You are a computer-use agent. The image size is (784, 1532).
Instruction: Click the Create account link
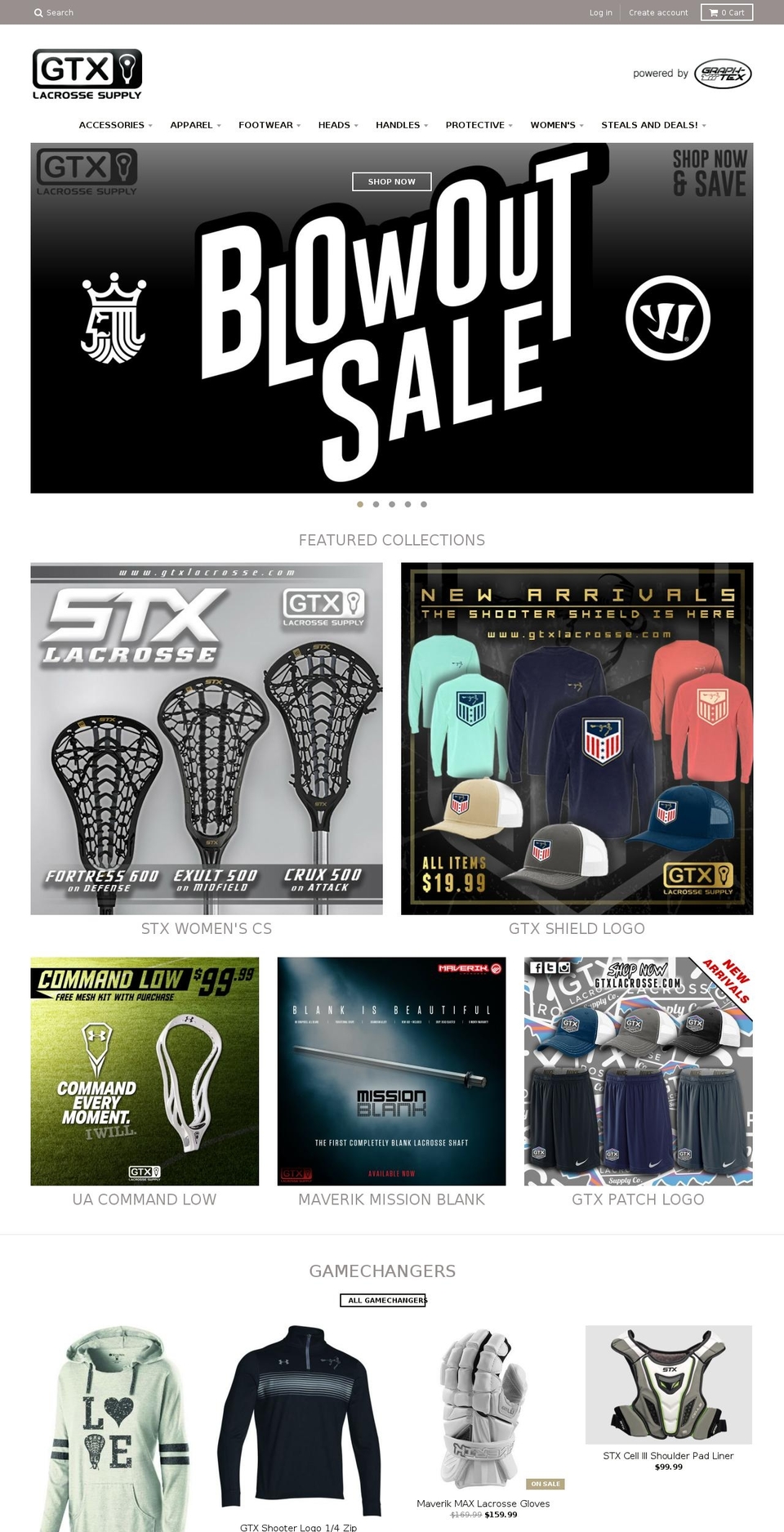point(658,12)
